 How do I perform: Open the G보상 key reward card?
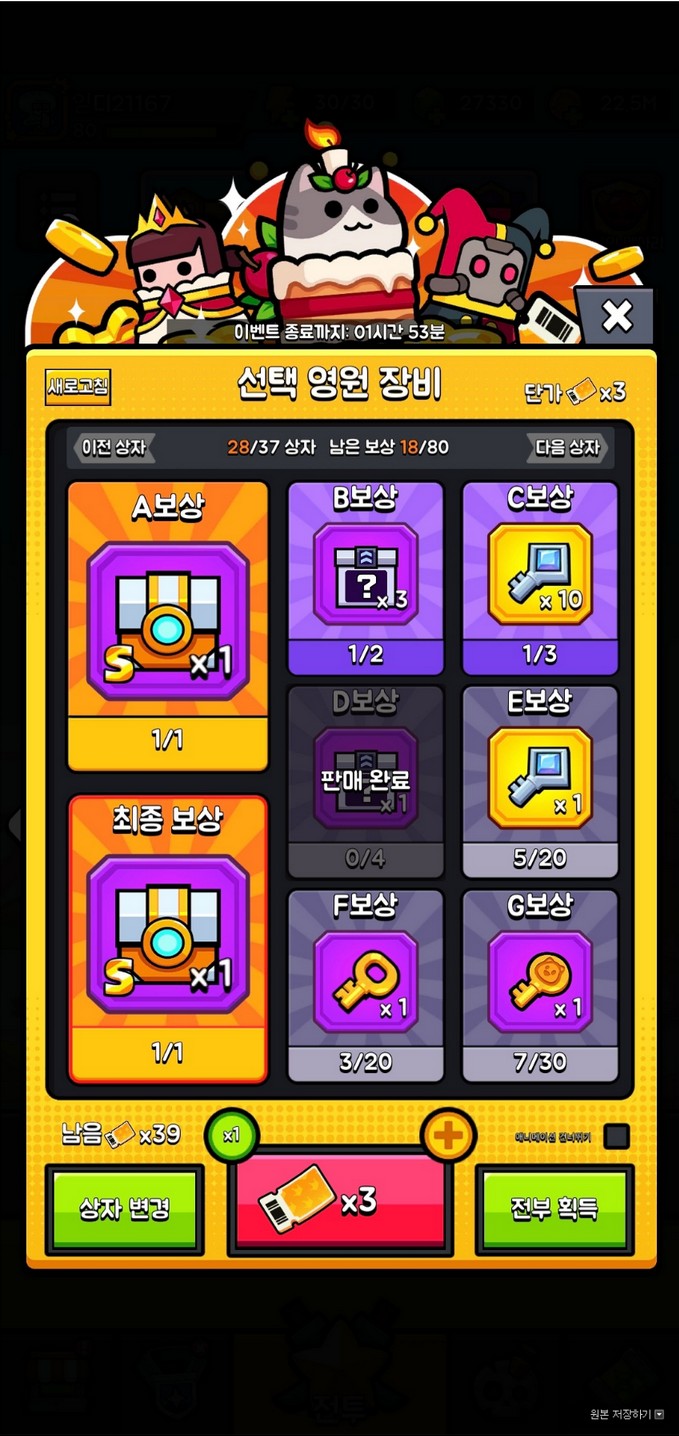(539, 984)
